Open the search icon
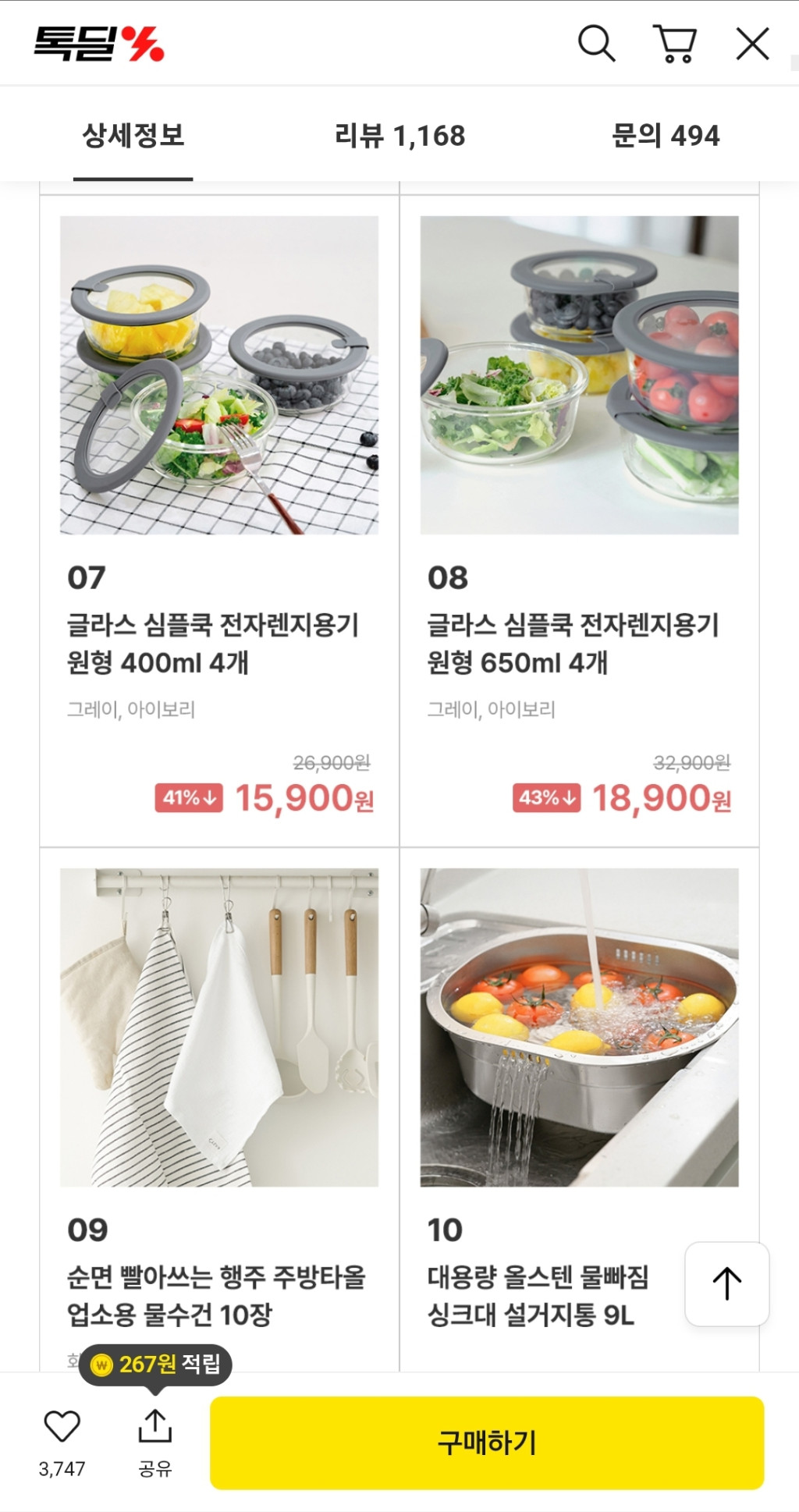The height and width of the screenshot is (1512, 799). pos(596,43)
